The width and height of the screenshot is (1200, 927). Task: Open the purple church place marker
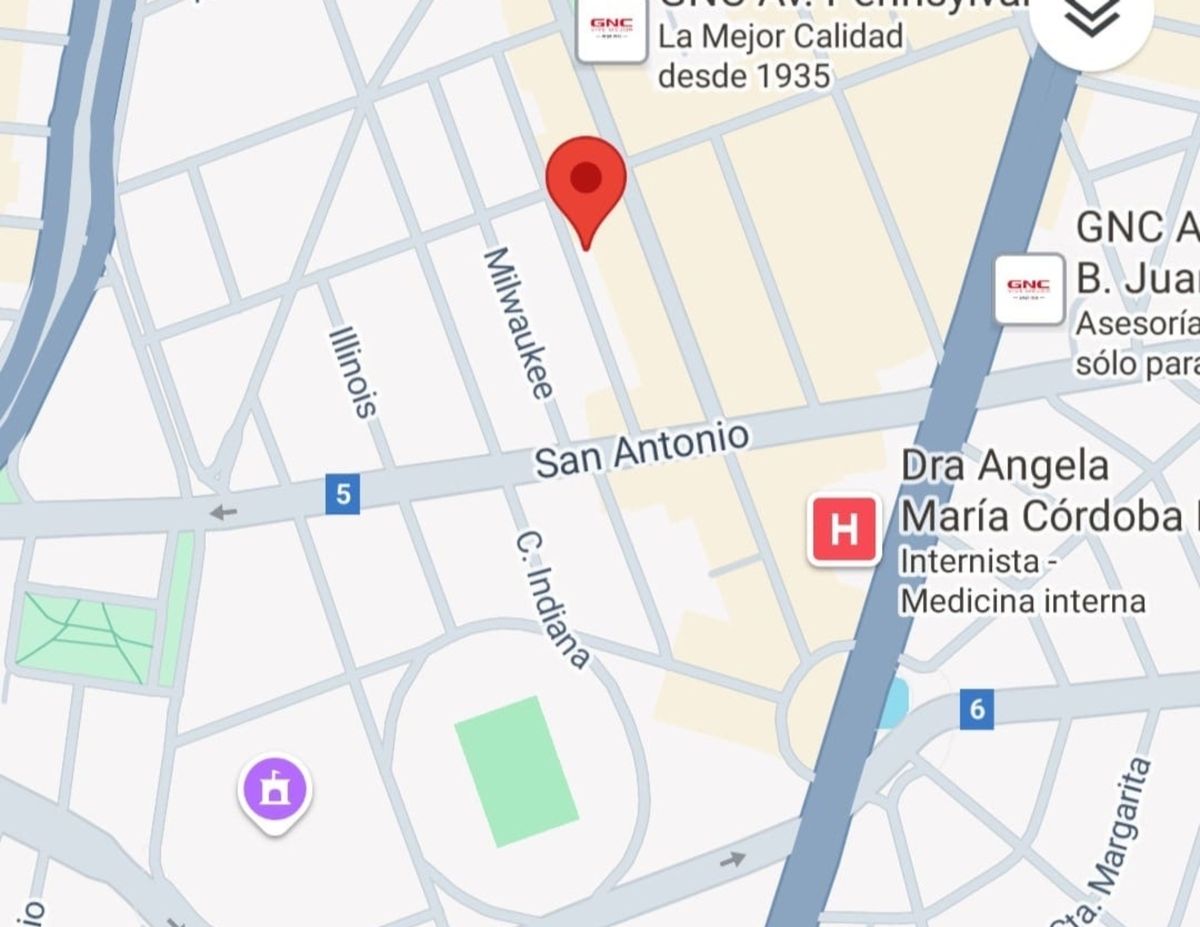pos(274,790)
